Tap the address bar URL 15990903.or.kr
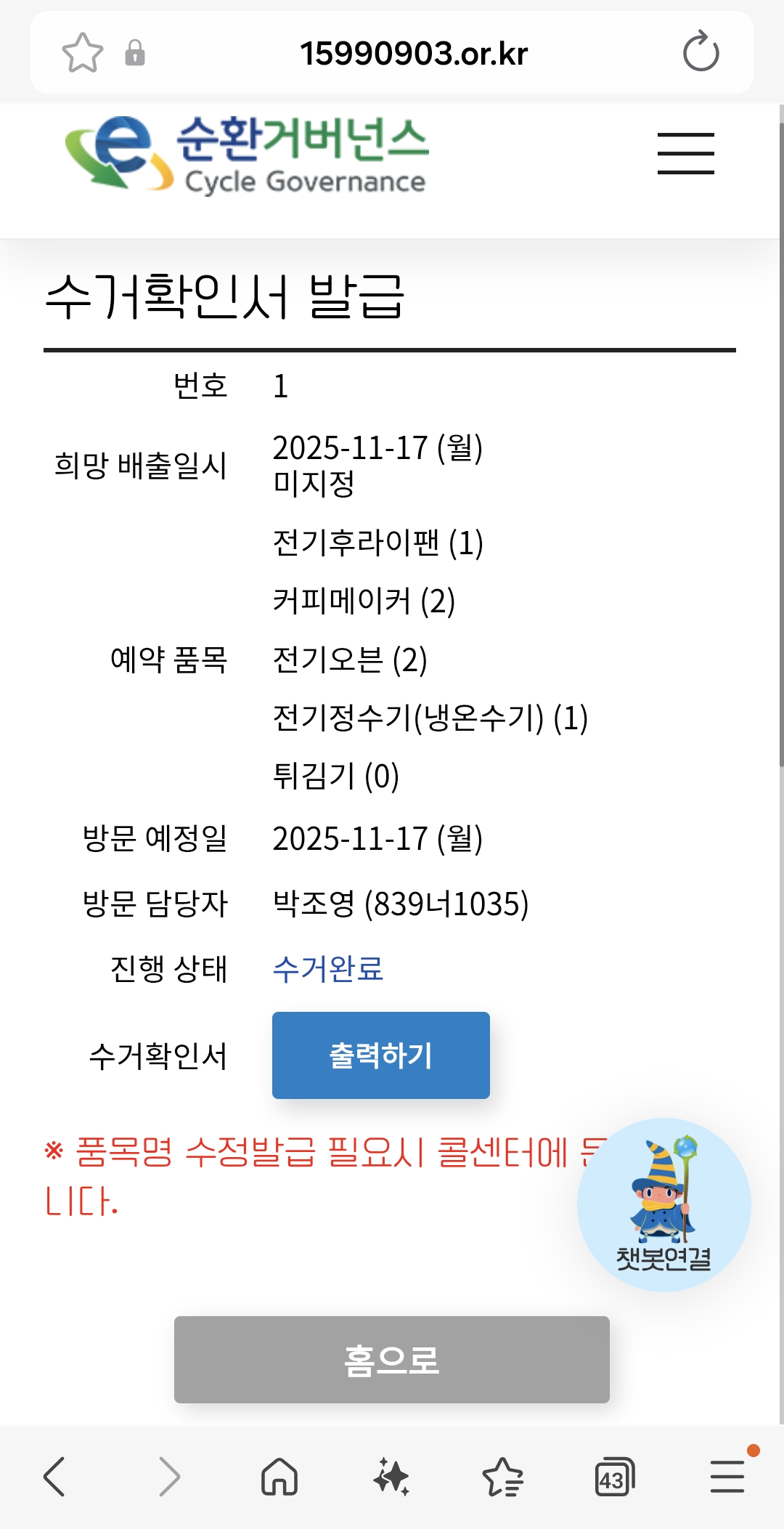 tap(414, 54)
